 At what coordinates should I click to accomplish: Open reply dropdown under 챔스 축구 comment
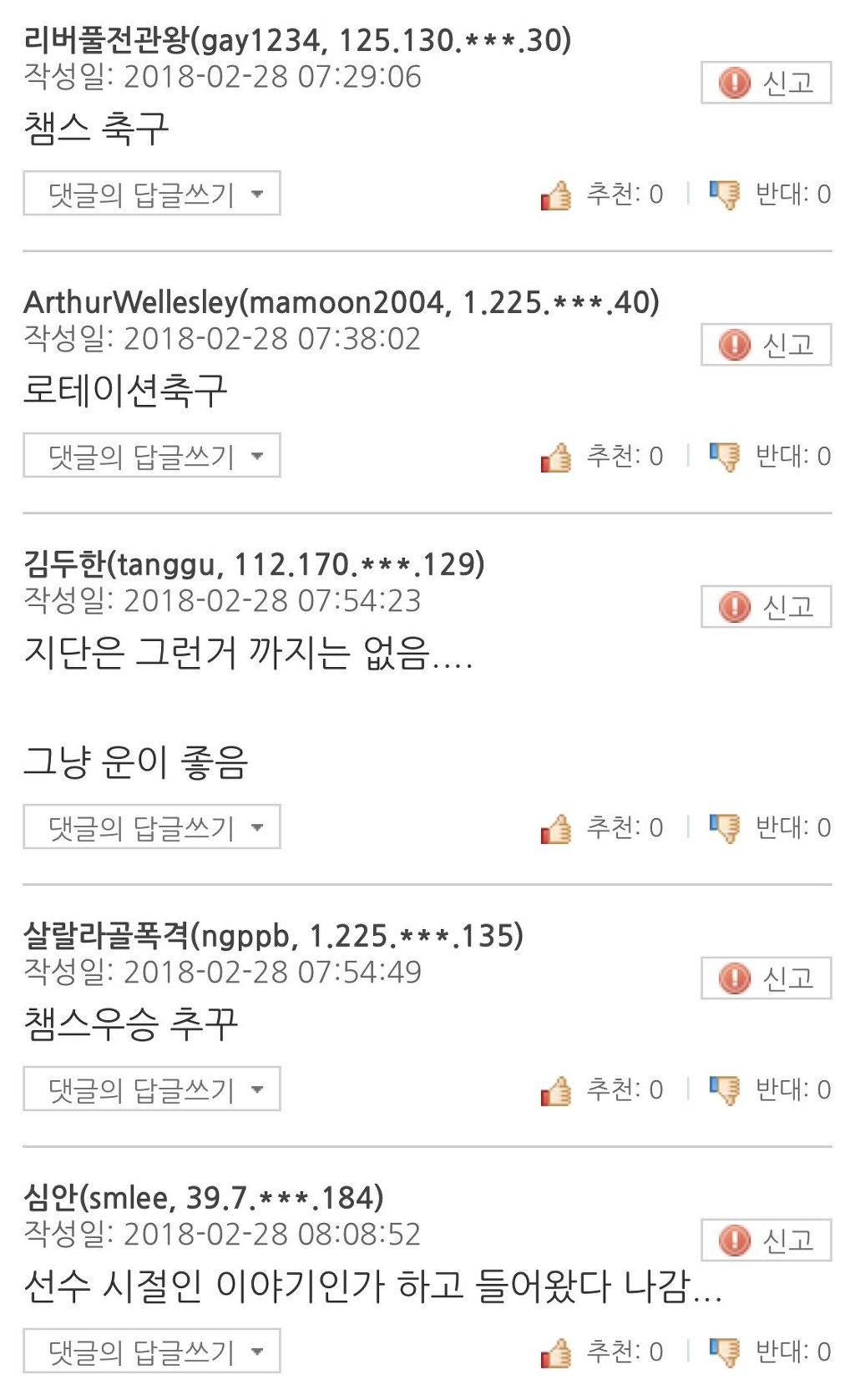click(x=152, y=194)
